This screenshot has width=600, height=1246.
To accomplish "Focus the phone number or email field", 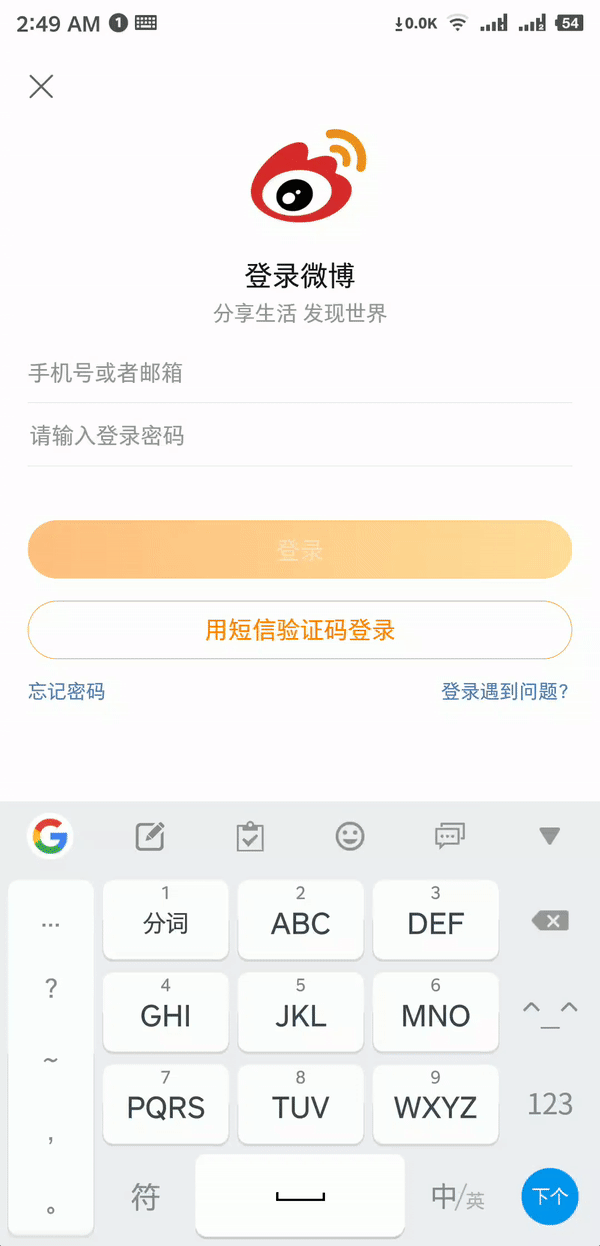I will point(300,373).
